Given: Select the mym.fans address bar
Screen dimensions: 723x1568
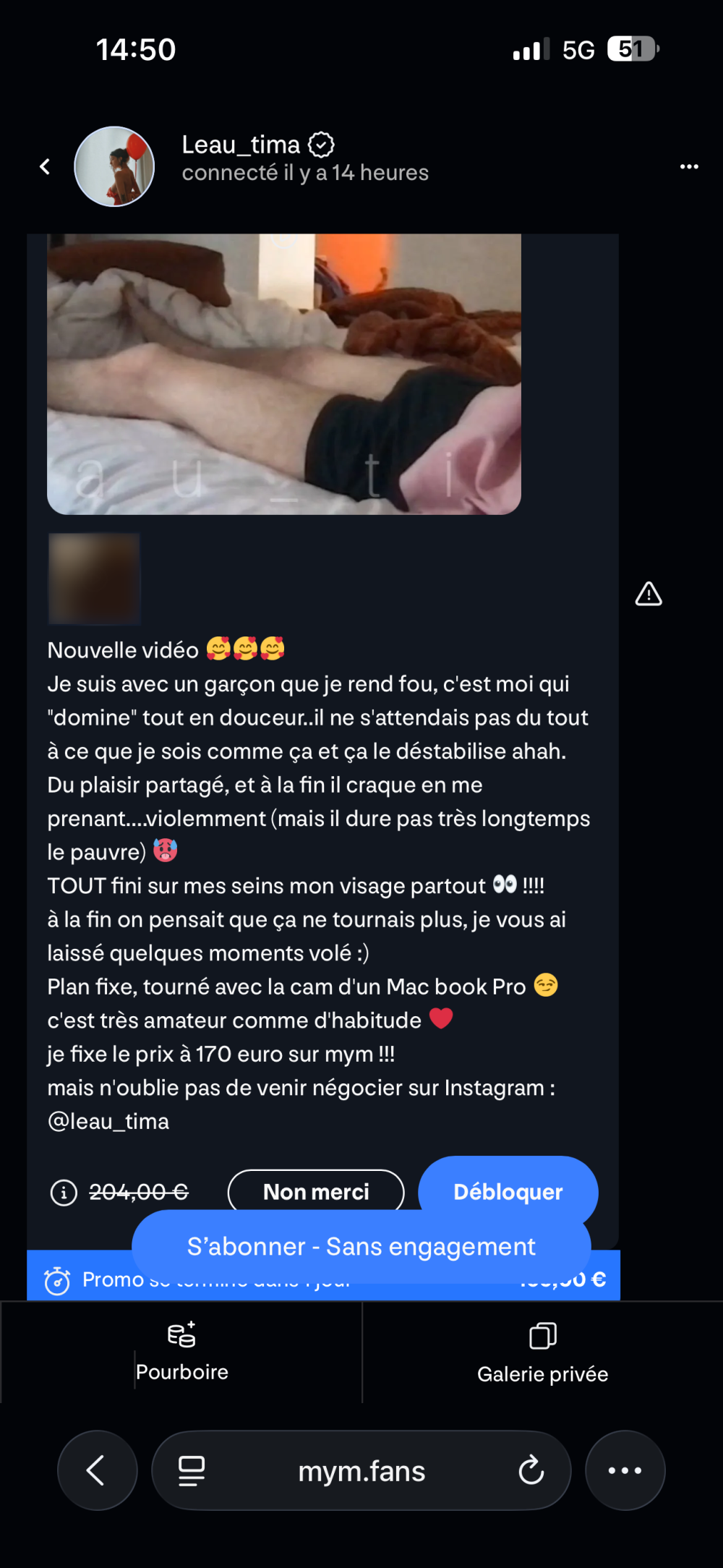Looking at the screenshot, I should (361, 1470).
